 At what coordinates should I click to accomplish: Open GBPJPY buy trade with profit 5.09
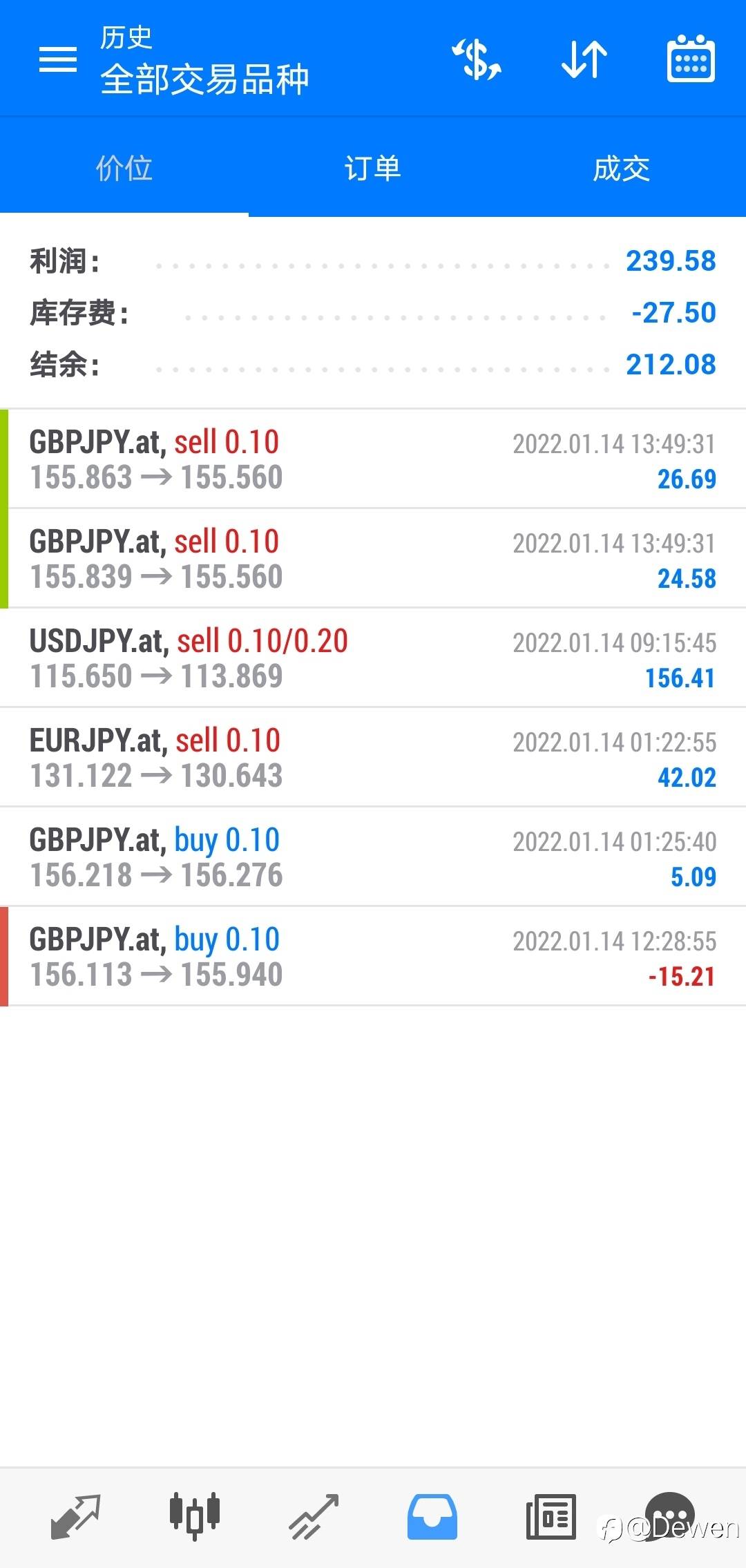pos(373,857)
